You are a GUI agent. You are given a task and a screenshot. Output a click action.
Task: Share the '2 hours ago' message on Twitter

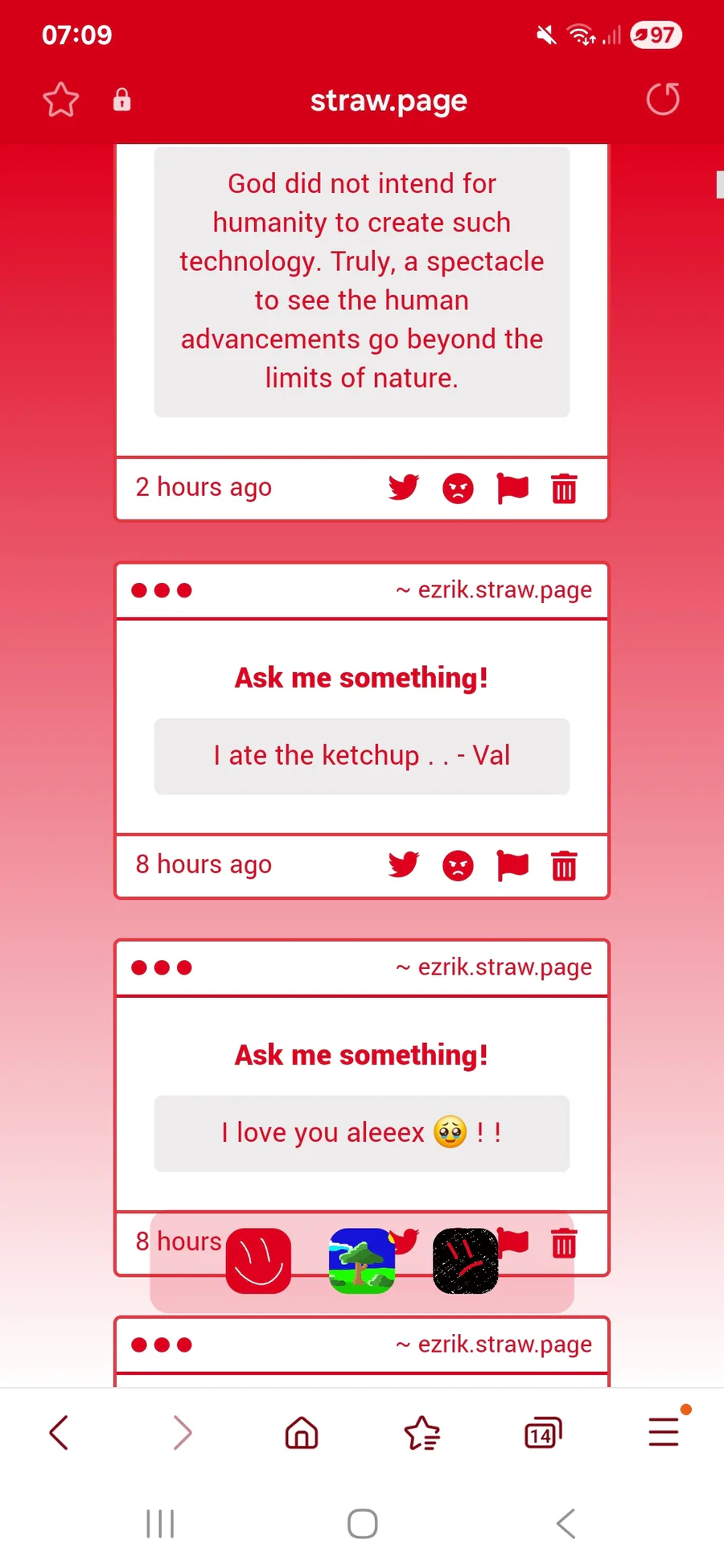[x=403, y=487]
